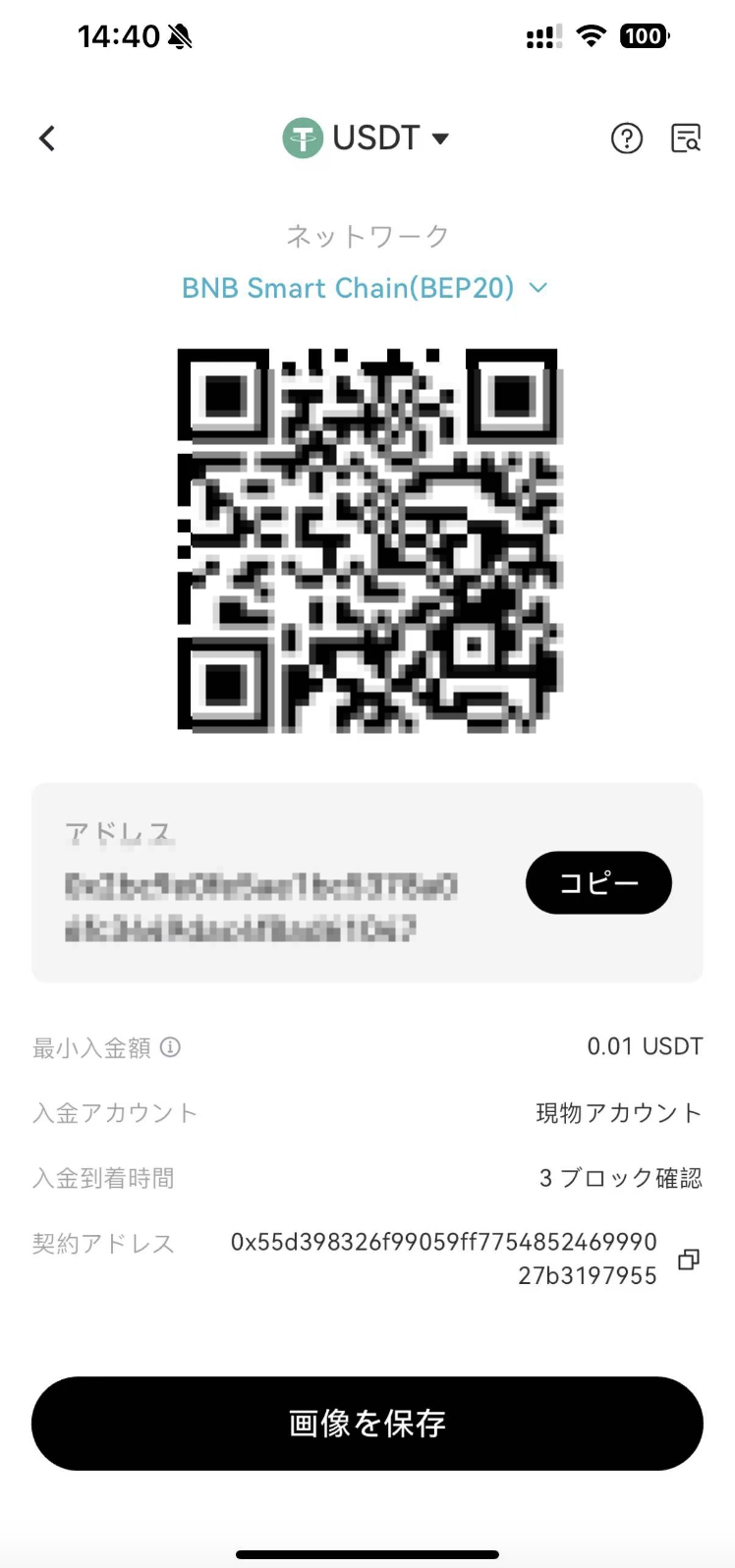Copy the 契約アドレス contract address
This screenshot has height=1568, width=735.
(689, 1260)
